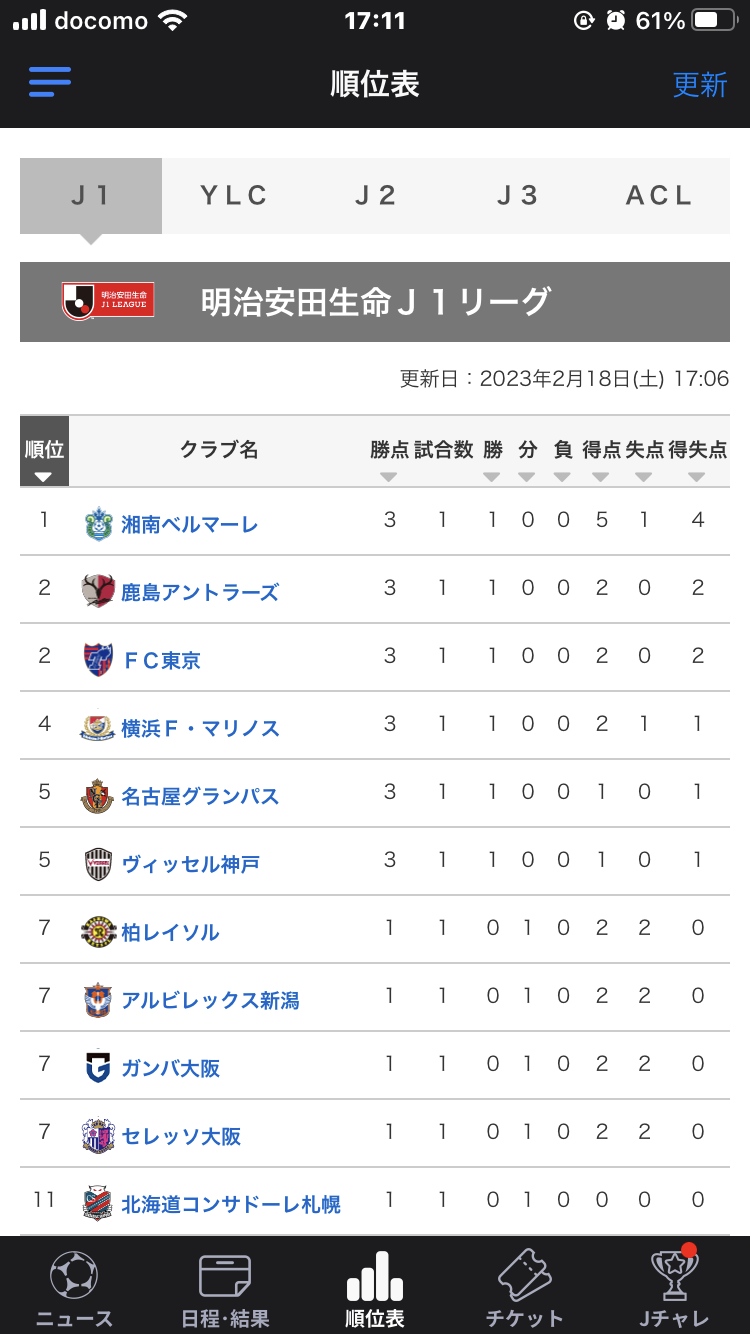
Task: Sort table by 得点 column
Action: click(601, 458)
